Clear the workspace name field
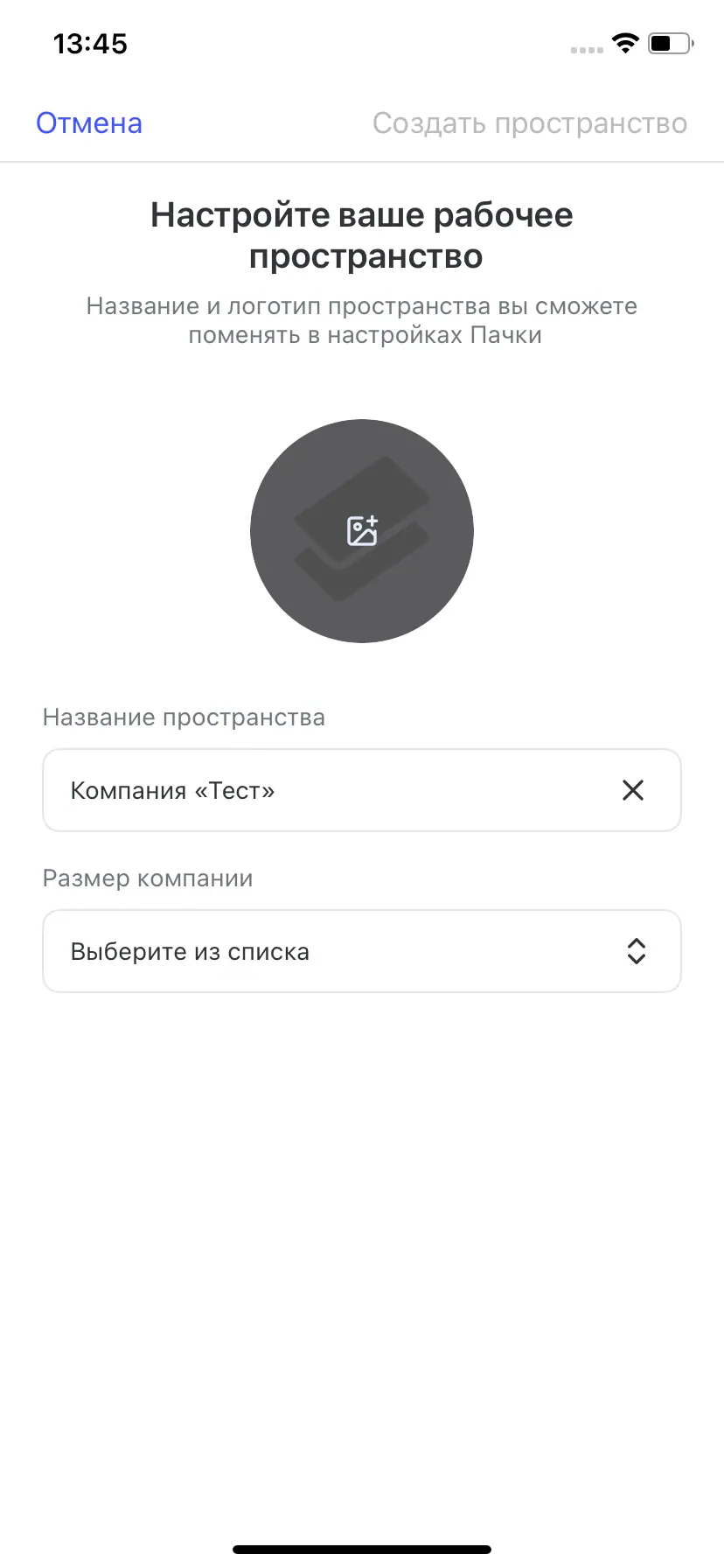 pos(633,790)
